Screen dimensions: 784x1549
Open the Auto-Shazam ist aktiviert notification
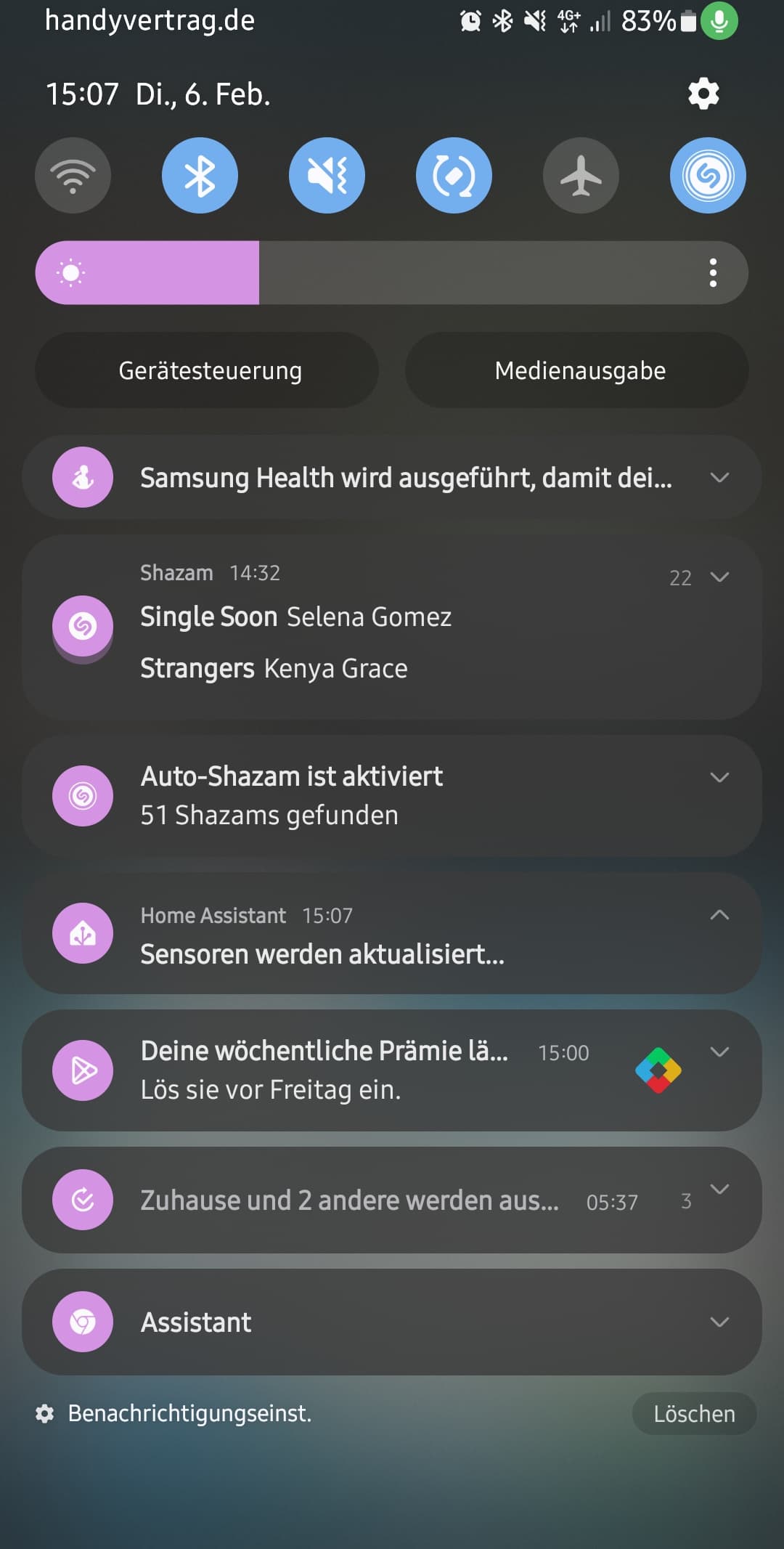(392, 796)
